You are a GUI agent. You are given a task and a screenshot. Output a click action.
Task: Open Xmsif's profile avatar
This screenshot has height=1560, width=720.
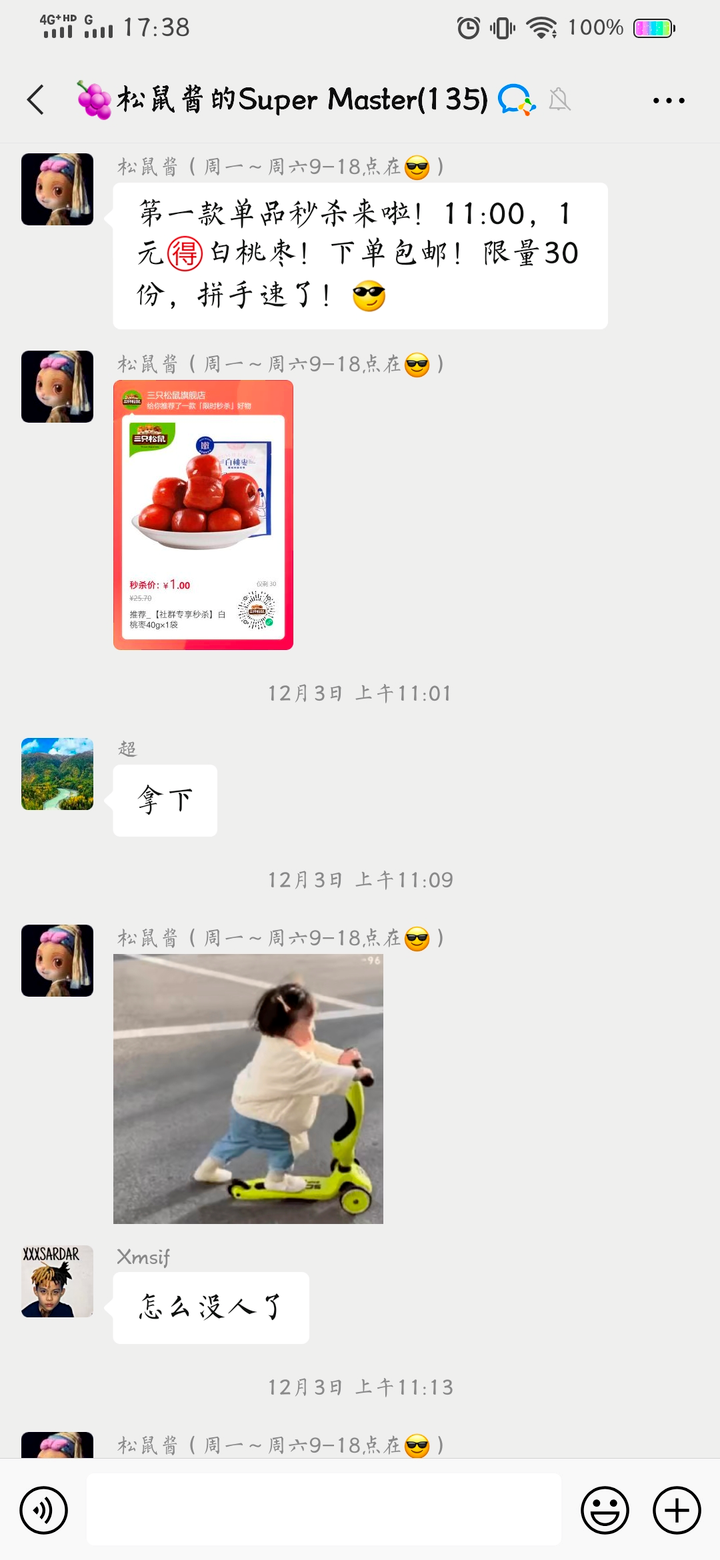(x=57, y=1281)
